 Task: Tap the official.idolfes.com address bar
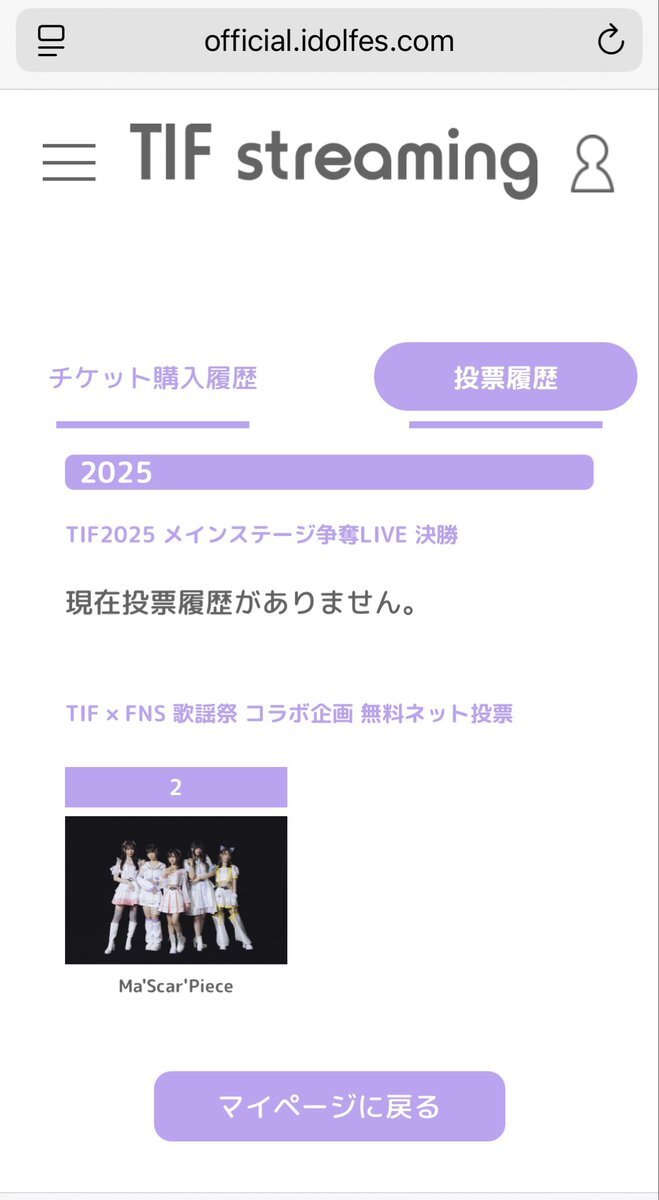(x=329, y=41)
